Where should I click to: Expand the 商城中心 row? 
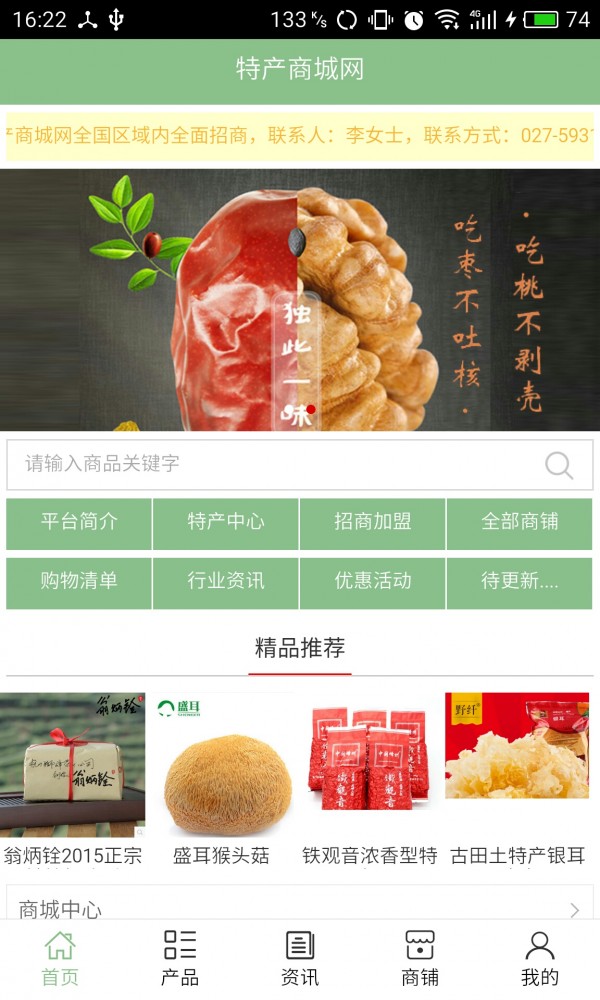[x=300, y=908]
